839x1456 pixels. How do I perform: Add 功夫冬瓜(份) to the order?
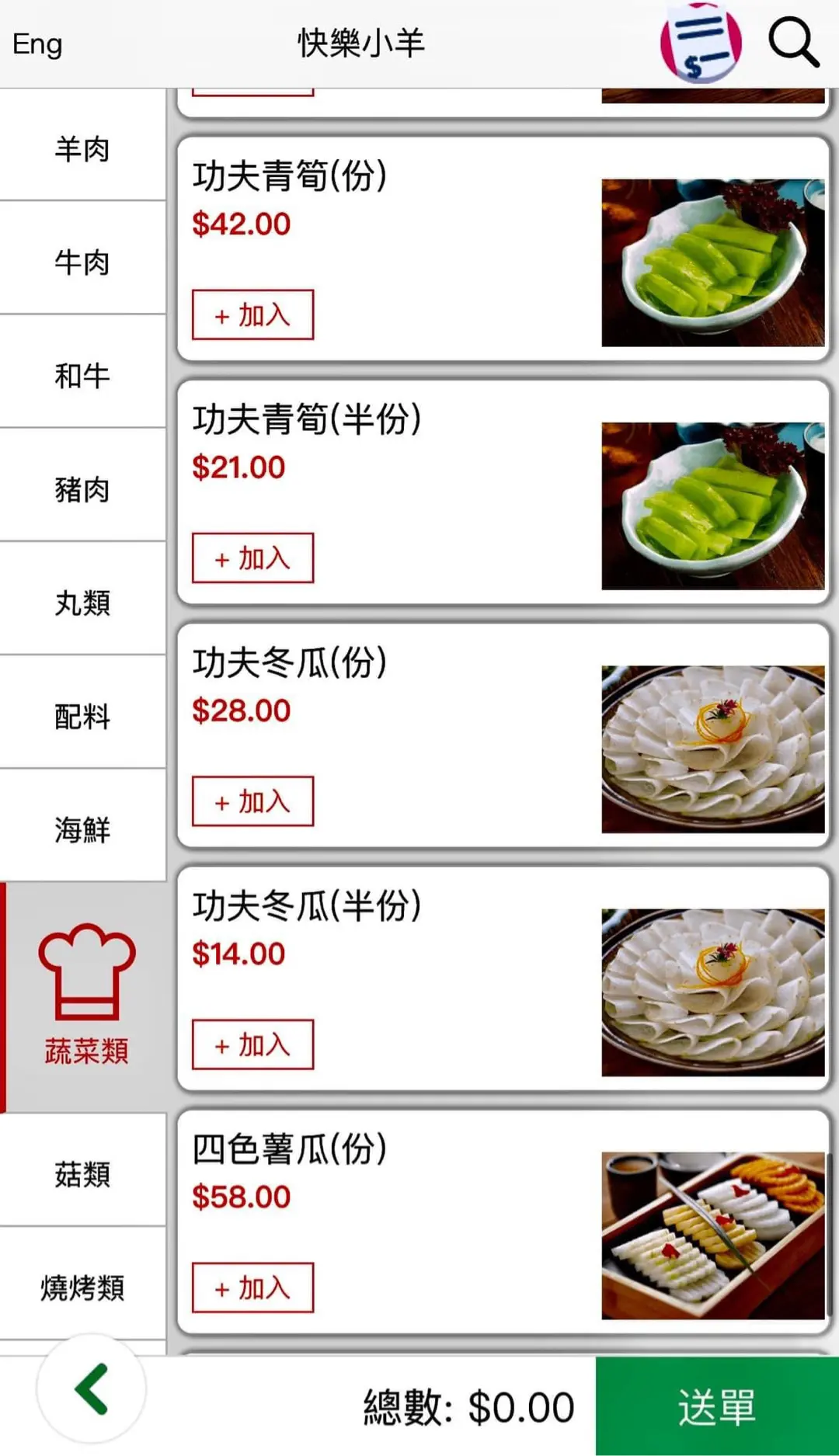click(252, 801)
